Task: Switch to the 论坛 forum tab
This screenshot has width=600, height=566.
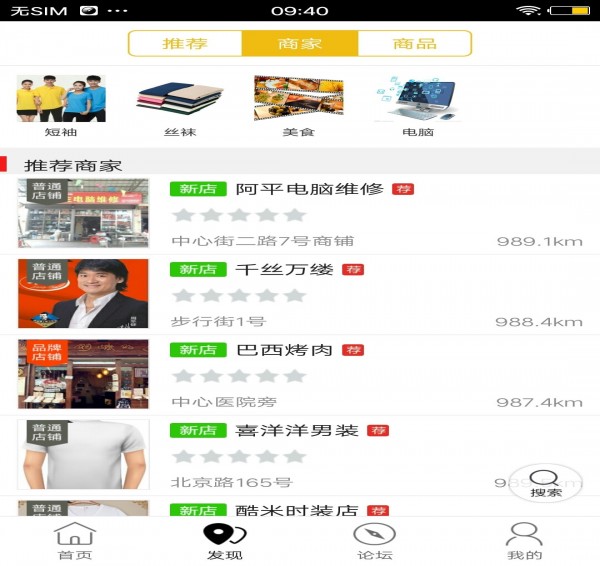Action: tap(375, 542)
